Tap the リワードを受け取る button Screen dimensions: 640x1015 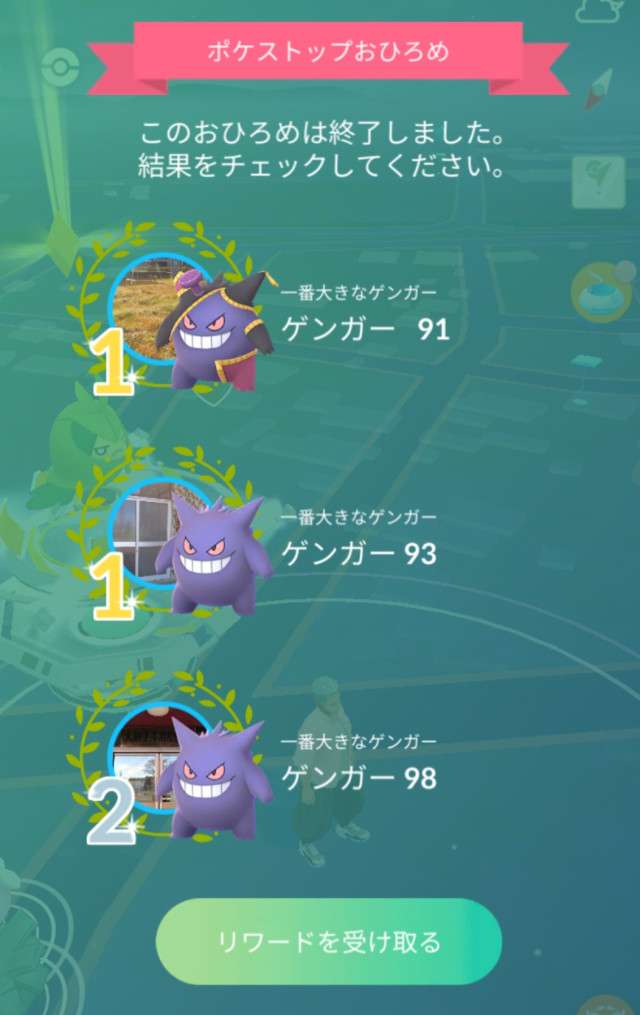pos(328,941)
